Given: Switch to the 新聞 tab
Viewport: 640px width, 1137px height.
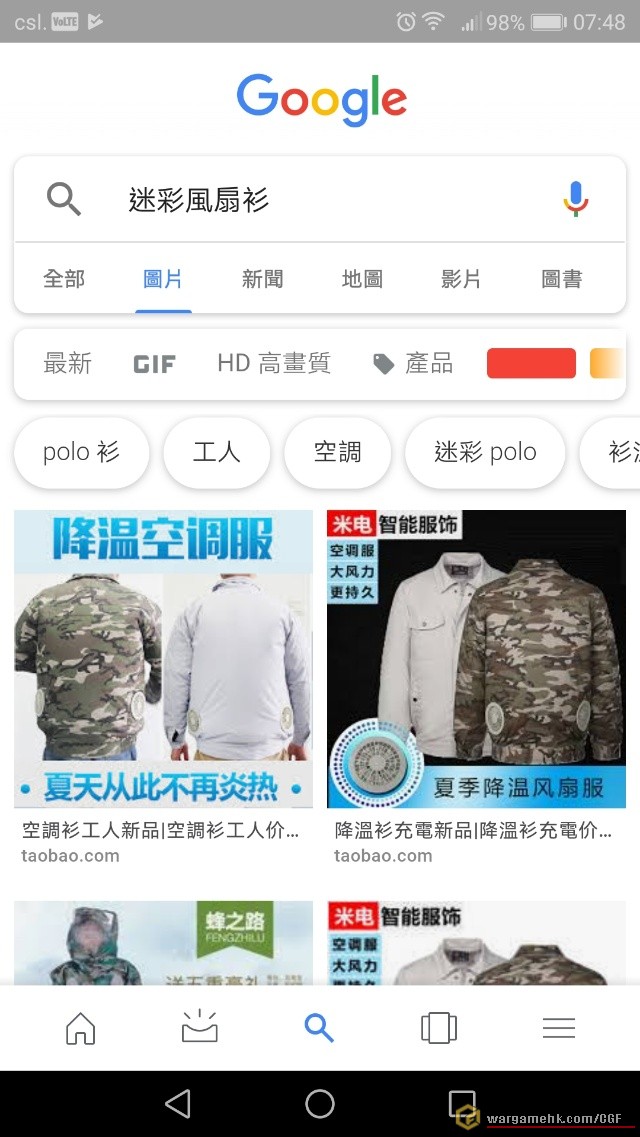Looking at the screenshot, I should [262, 279].
